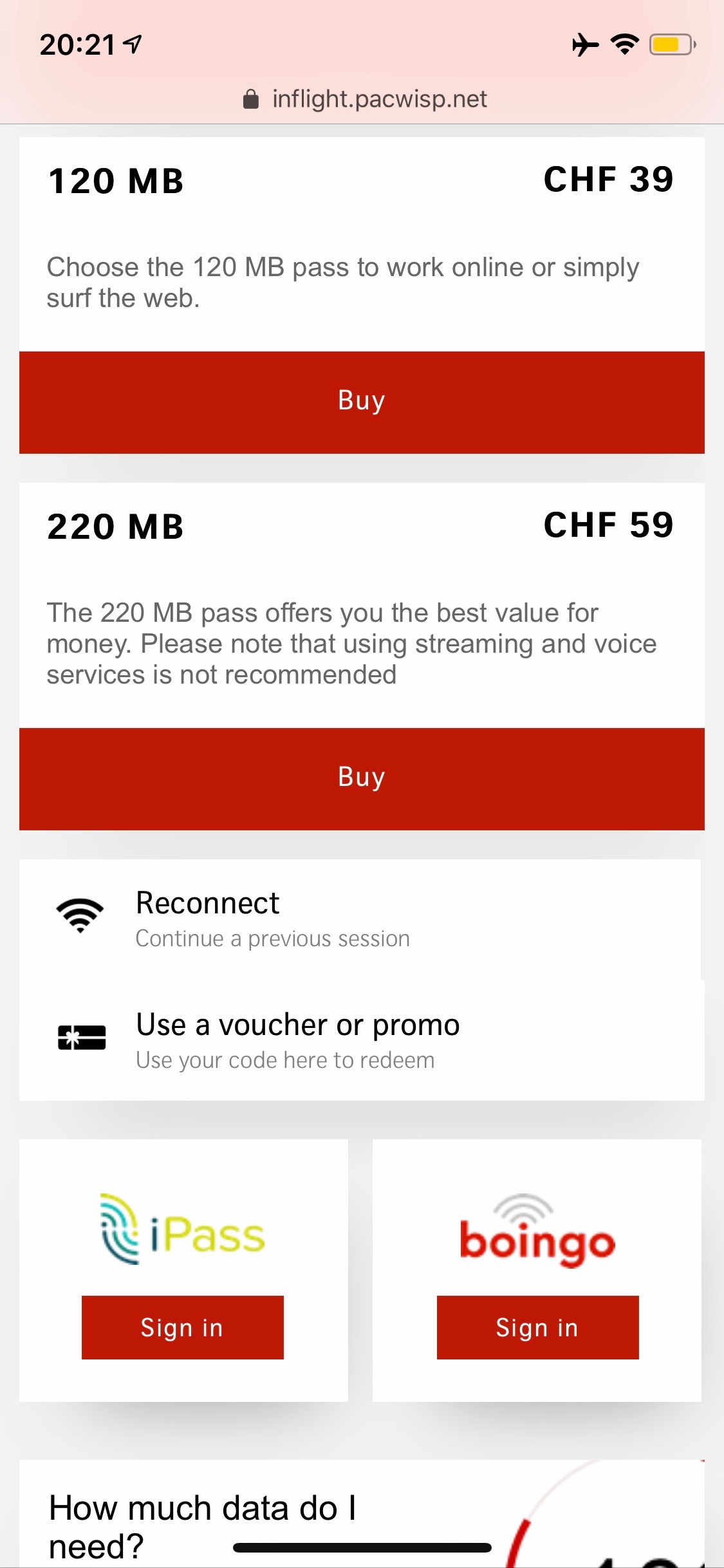Tap the inflight.pacwisp.net address bar

point(365,99)
